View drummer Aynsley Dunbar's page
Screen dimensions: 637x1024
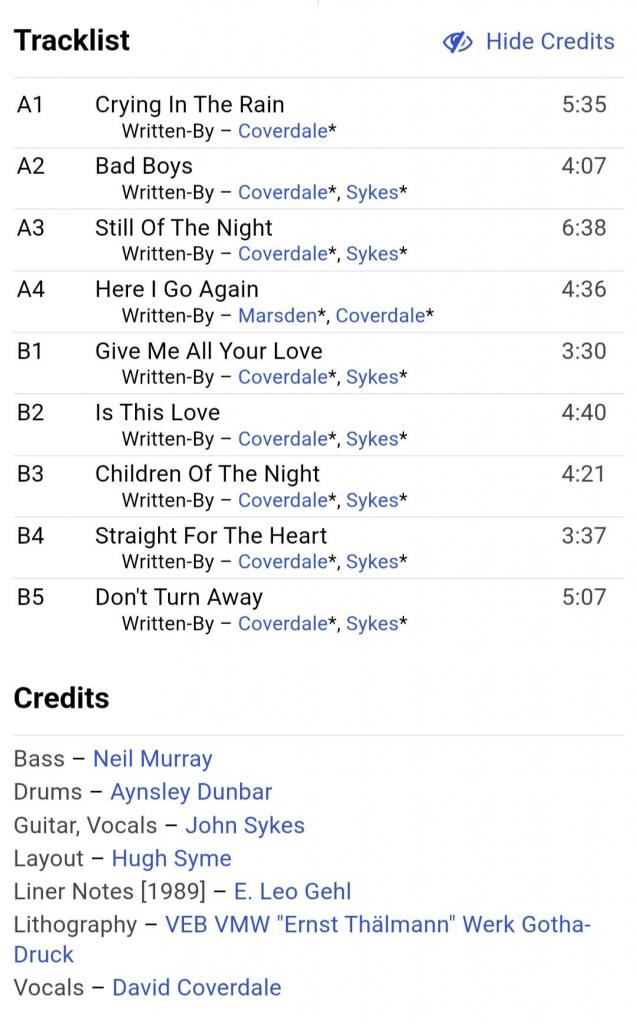[191, 792]
